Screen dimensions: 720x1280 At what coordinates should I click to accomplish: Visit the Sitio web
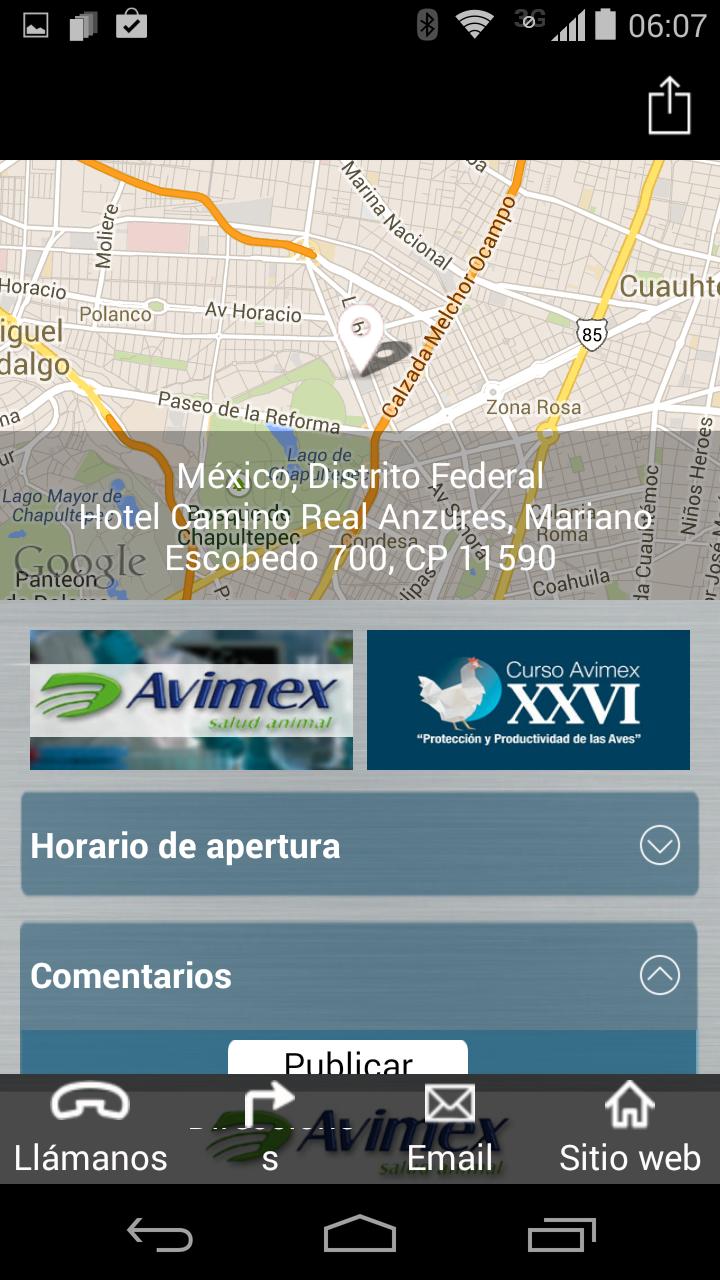tap(630, 1130)
